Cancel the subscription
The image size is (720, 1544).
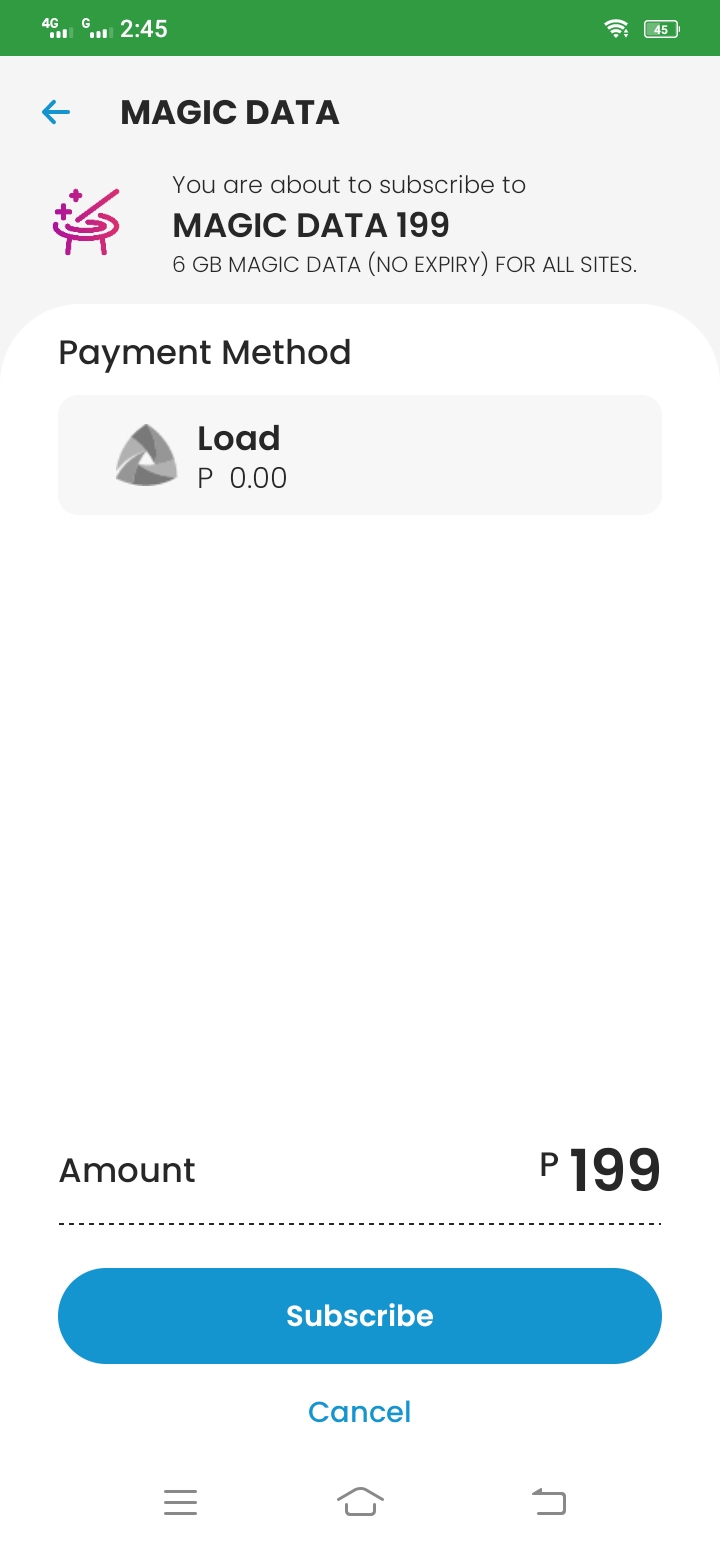(359, 1411)
